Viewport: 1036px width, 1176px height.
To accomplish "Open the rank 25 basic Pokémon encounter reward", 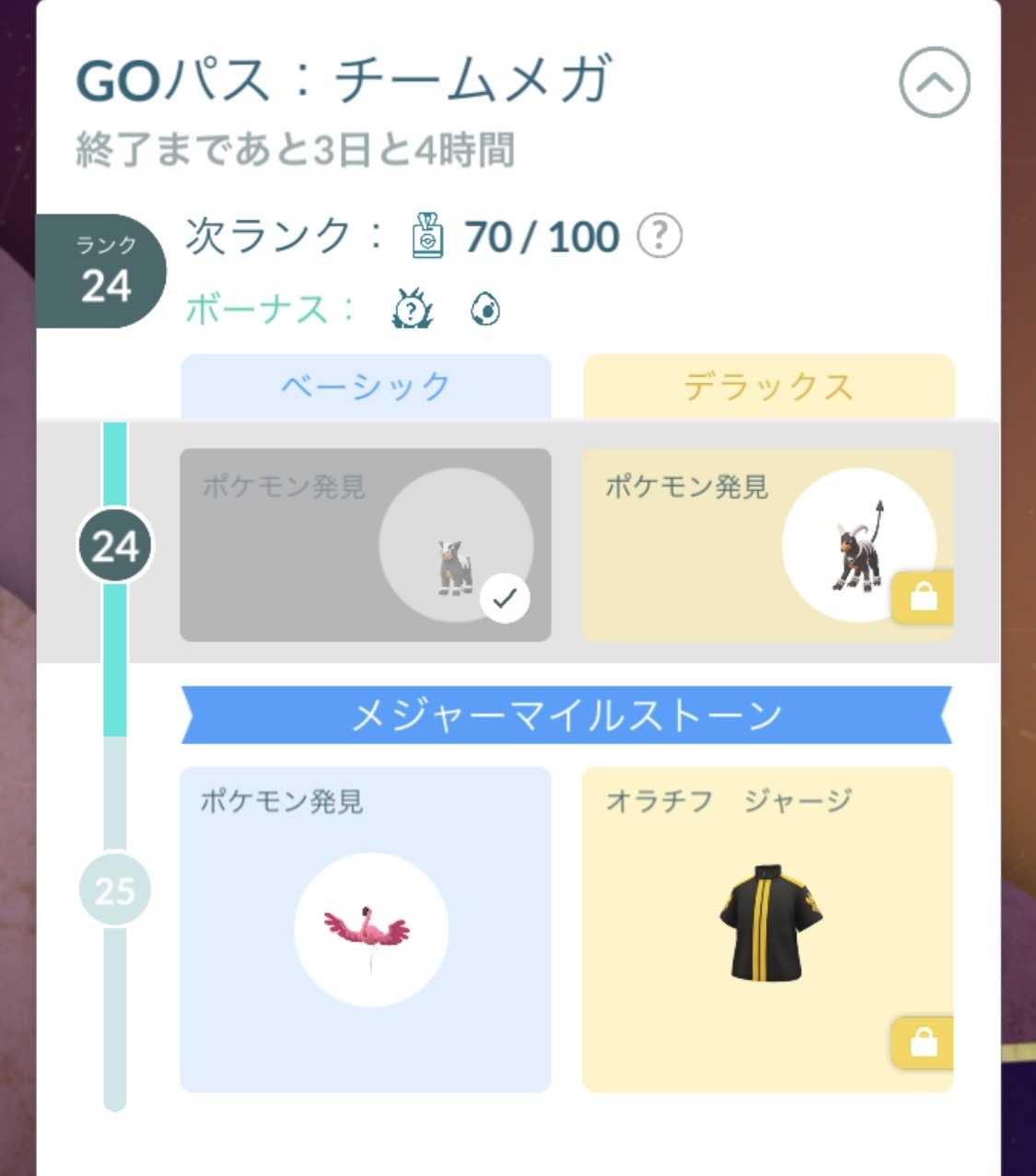I will (x=366, y=929).
